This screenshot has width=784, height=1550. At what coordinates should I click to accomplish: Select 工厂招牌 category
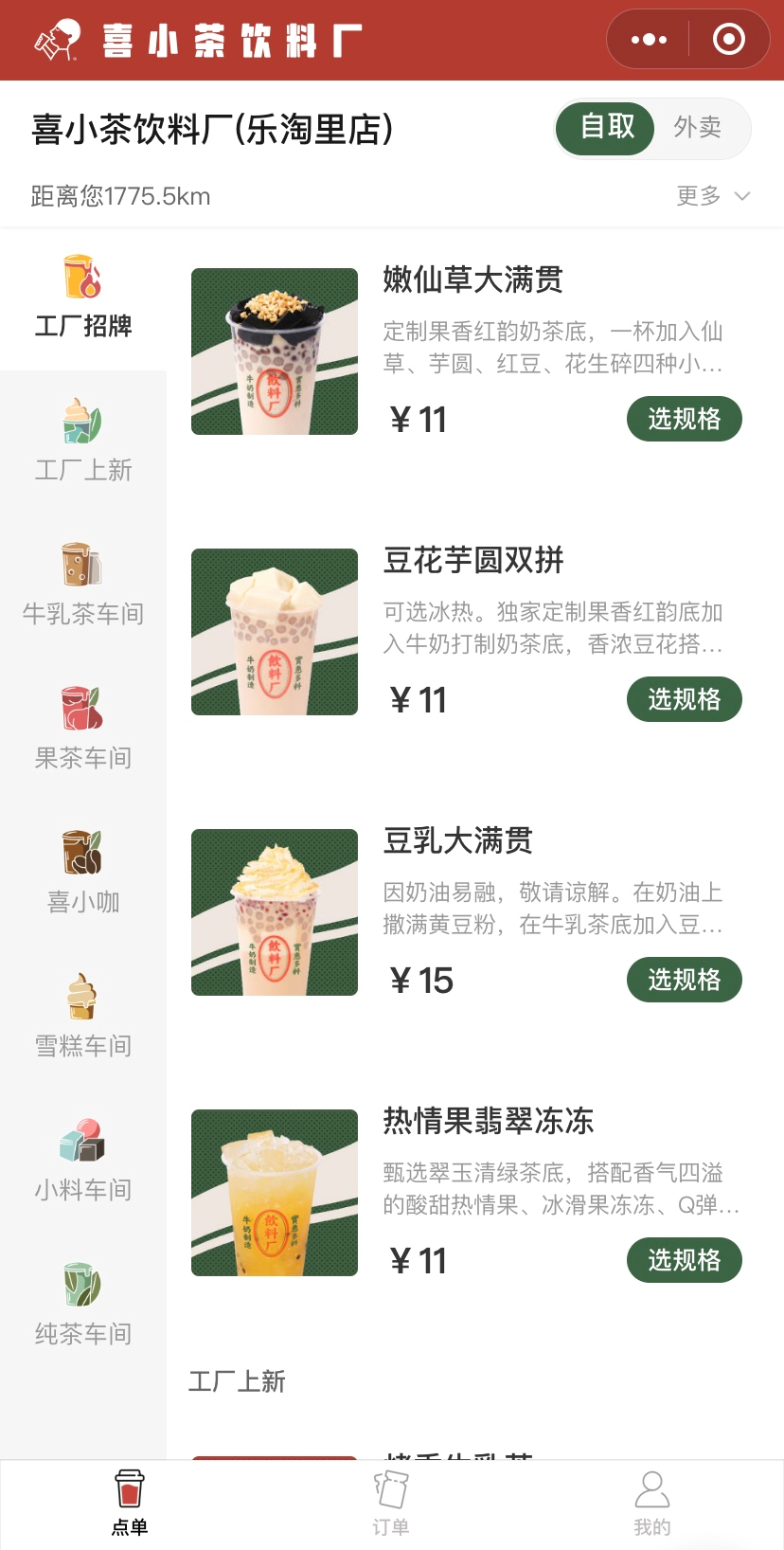83,298
